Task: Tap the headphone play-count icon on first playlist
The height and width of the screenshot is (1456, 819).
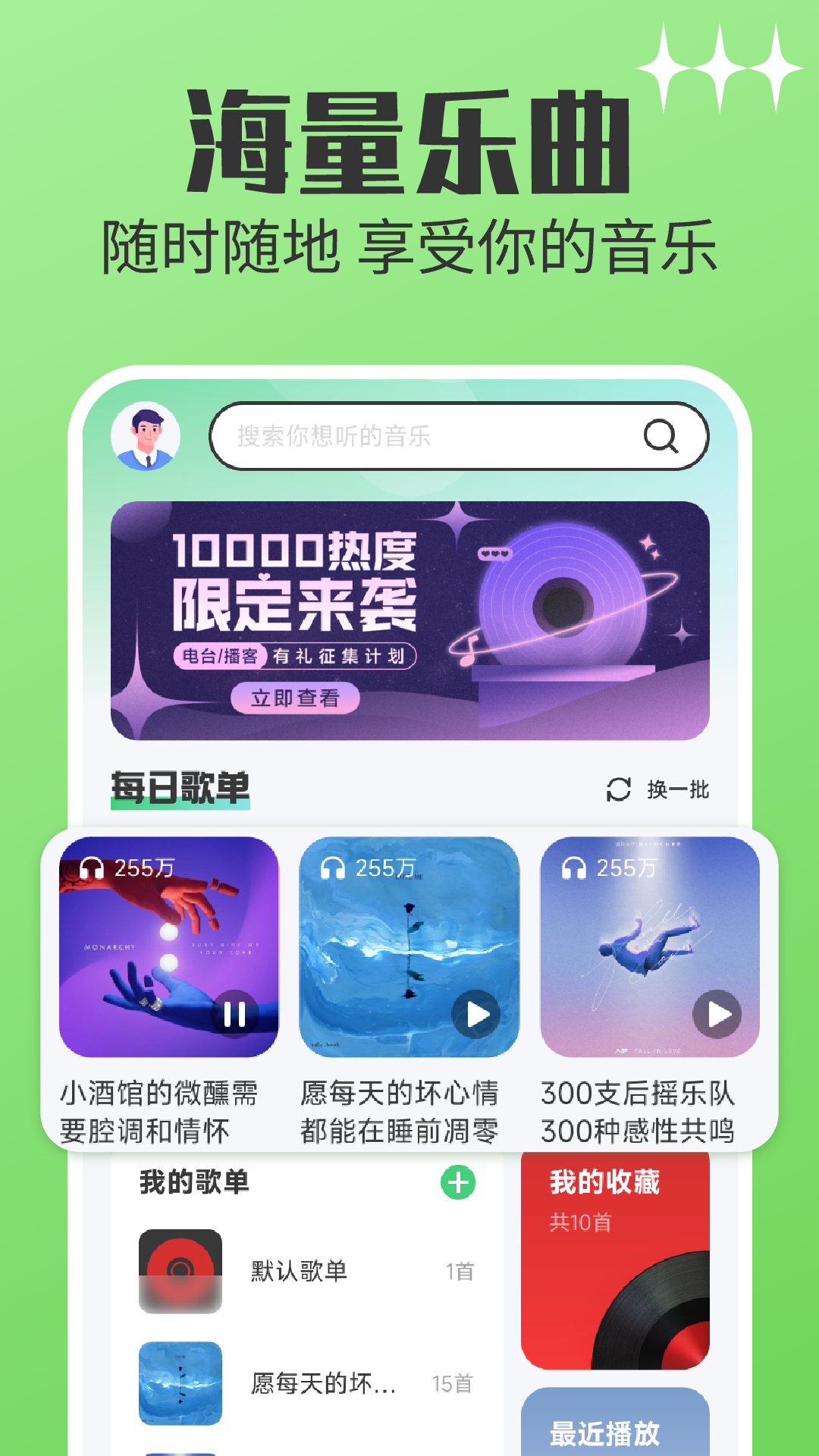Action: (x=90, y=866)
